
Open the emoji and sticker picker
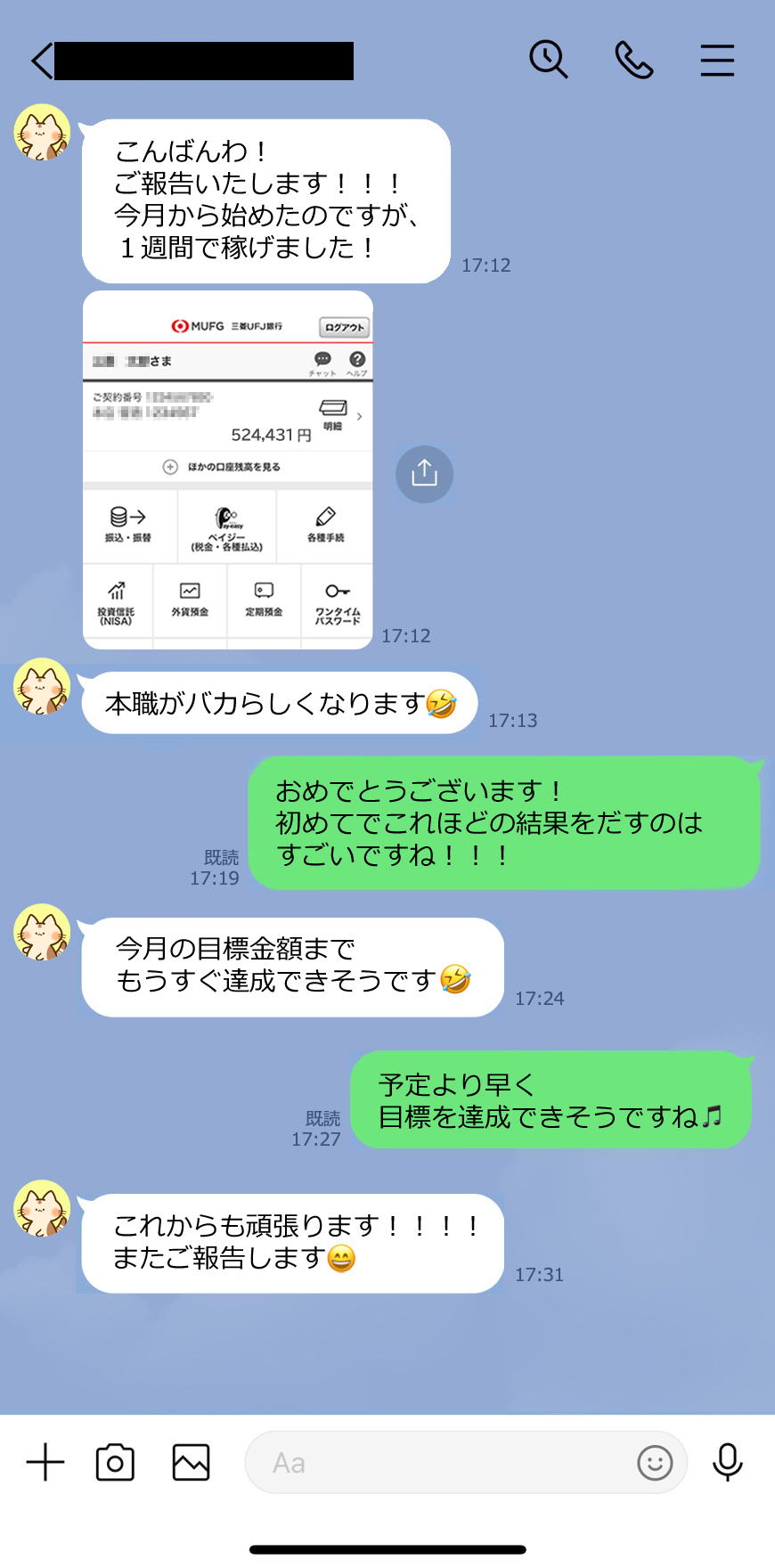[655, 1462]
